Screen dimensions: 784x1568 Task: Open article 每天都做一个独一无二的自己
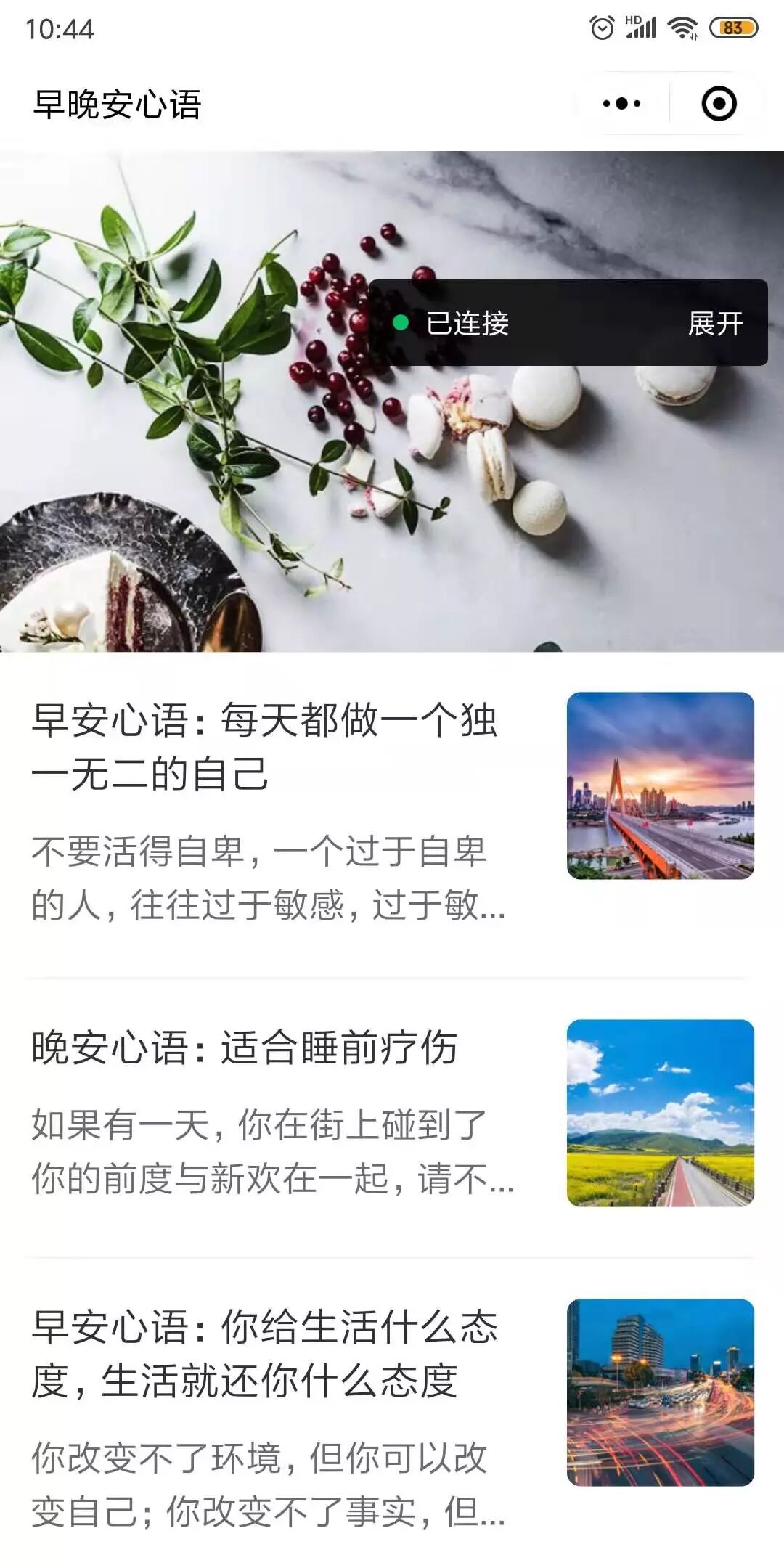pos(265,746)
